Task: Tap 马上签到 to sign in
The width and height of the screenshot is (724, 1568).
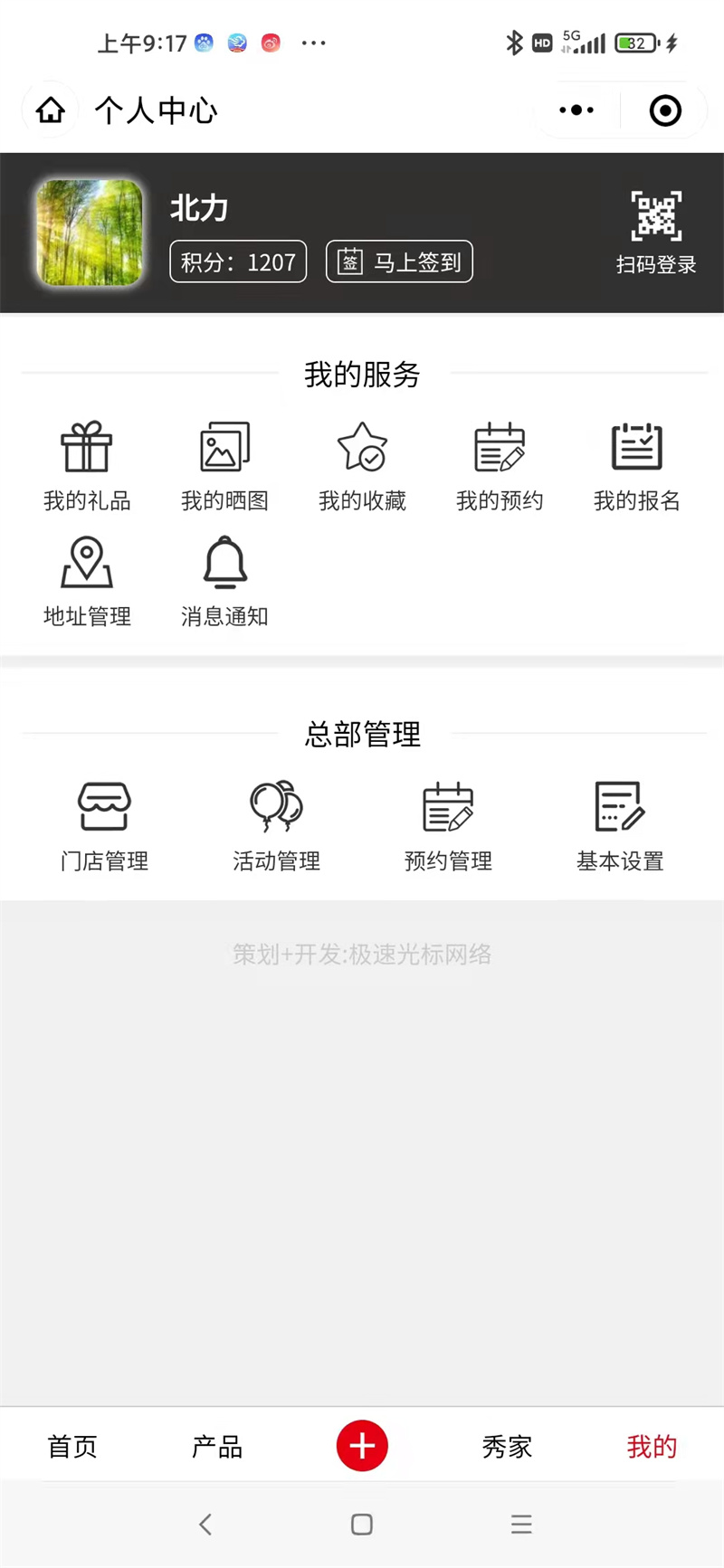Action: [x=399, y=261]
